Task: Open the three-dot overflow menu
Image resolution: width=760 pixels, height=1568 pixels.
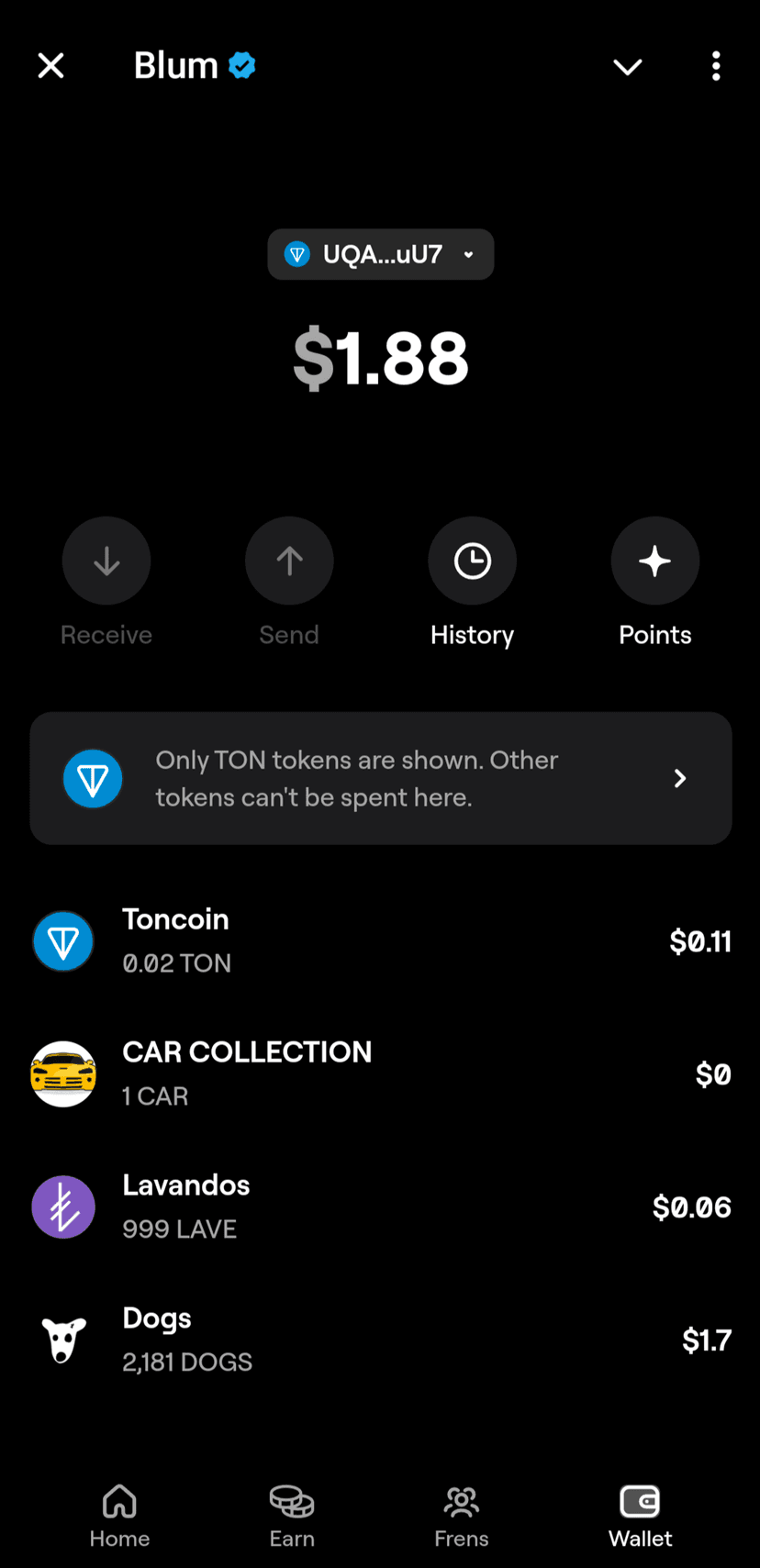Action: pos(716,66)
